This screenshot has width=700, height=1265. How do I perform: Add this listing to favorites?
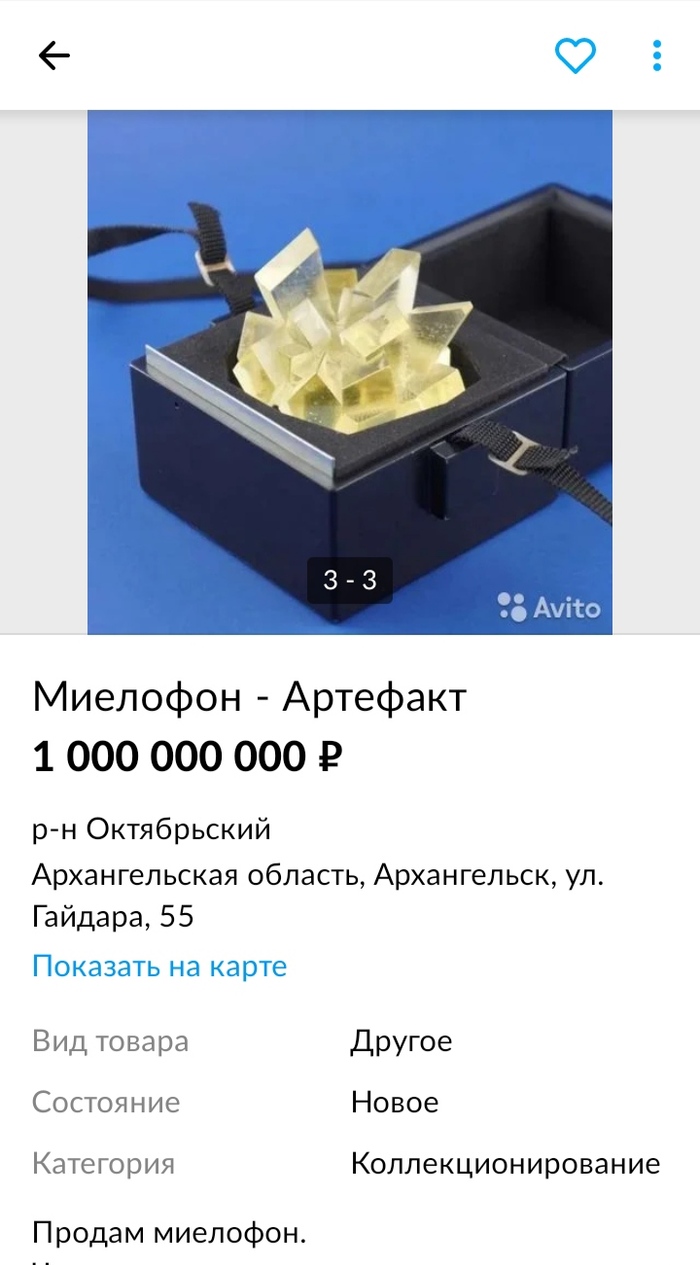coord(575,56)
